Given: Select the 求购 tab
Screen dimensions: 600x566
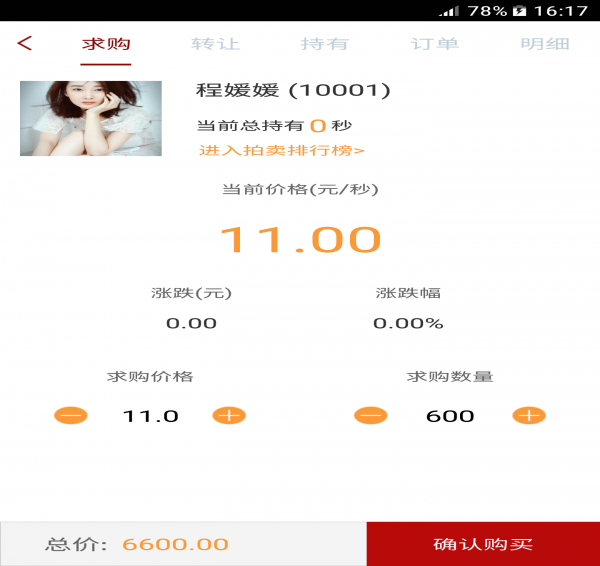Looking at the screenshot, I should [106, 44].
